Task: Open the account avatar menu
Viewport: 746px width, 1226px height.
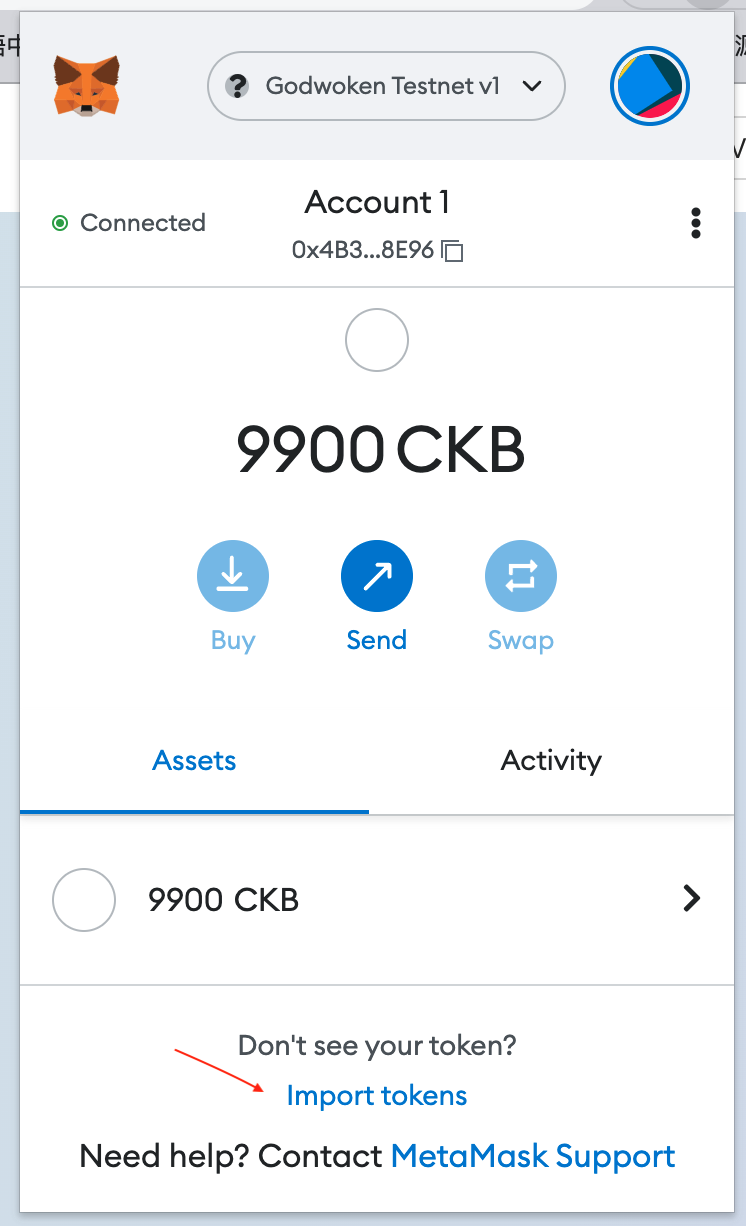Action: click(x=650, y=86)
